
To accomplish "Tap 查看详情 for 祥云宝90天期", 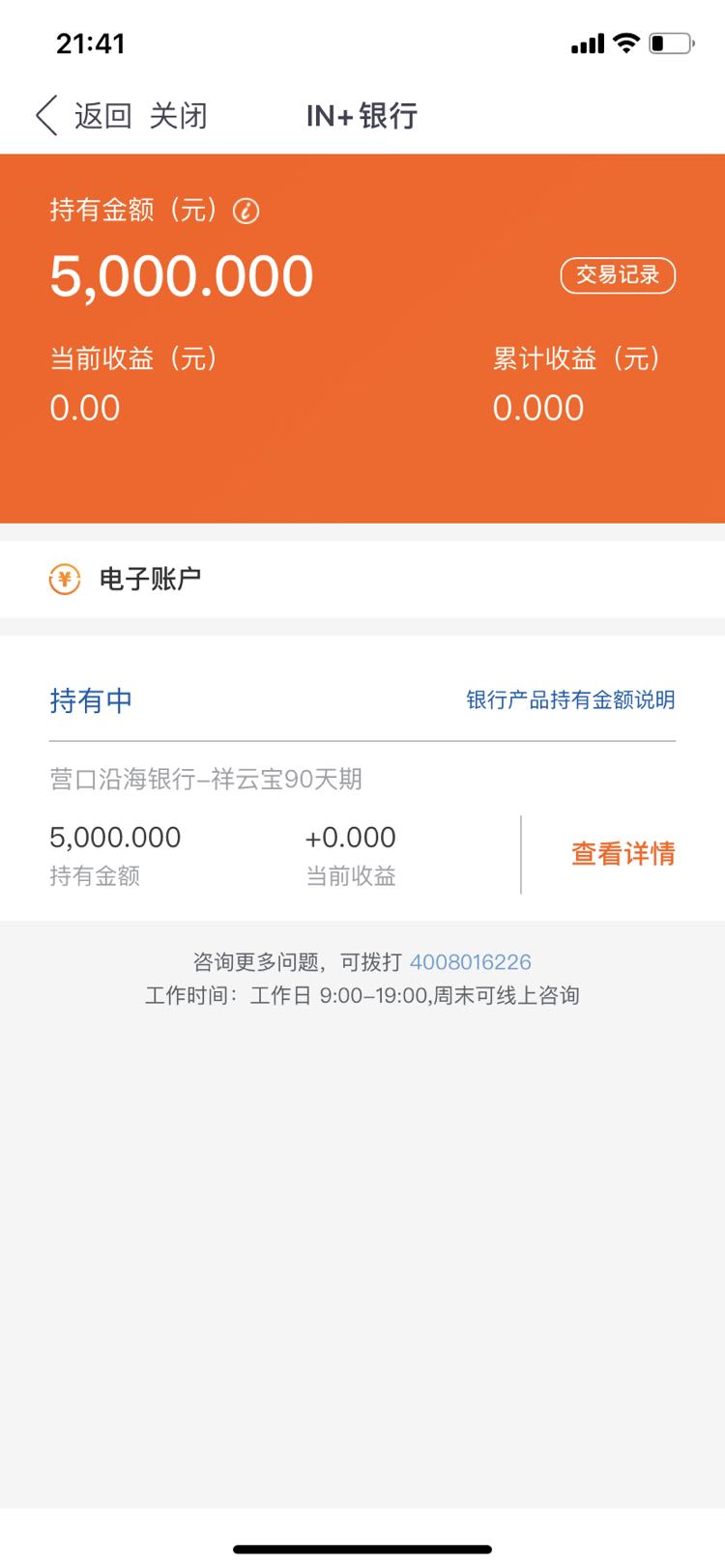I will (x=623, y=854).
